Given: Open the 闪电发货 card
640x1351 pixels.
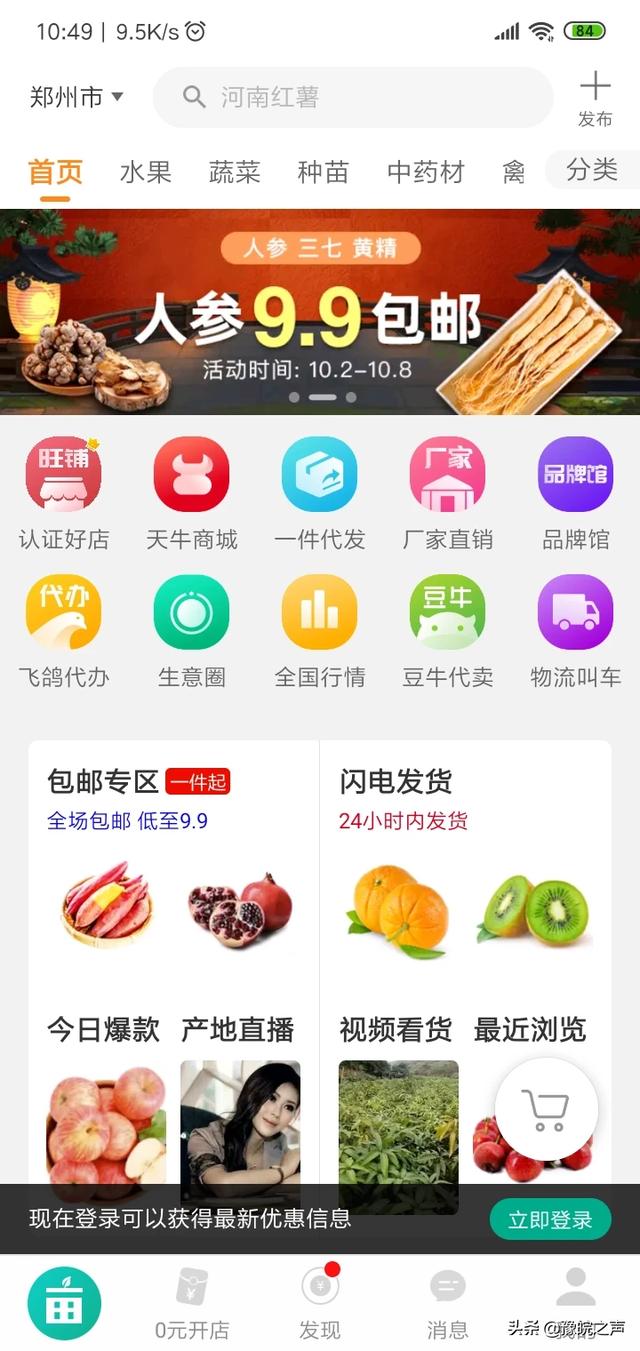Looking at the screenshot, I should click(x=465, y=860).
